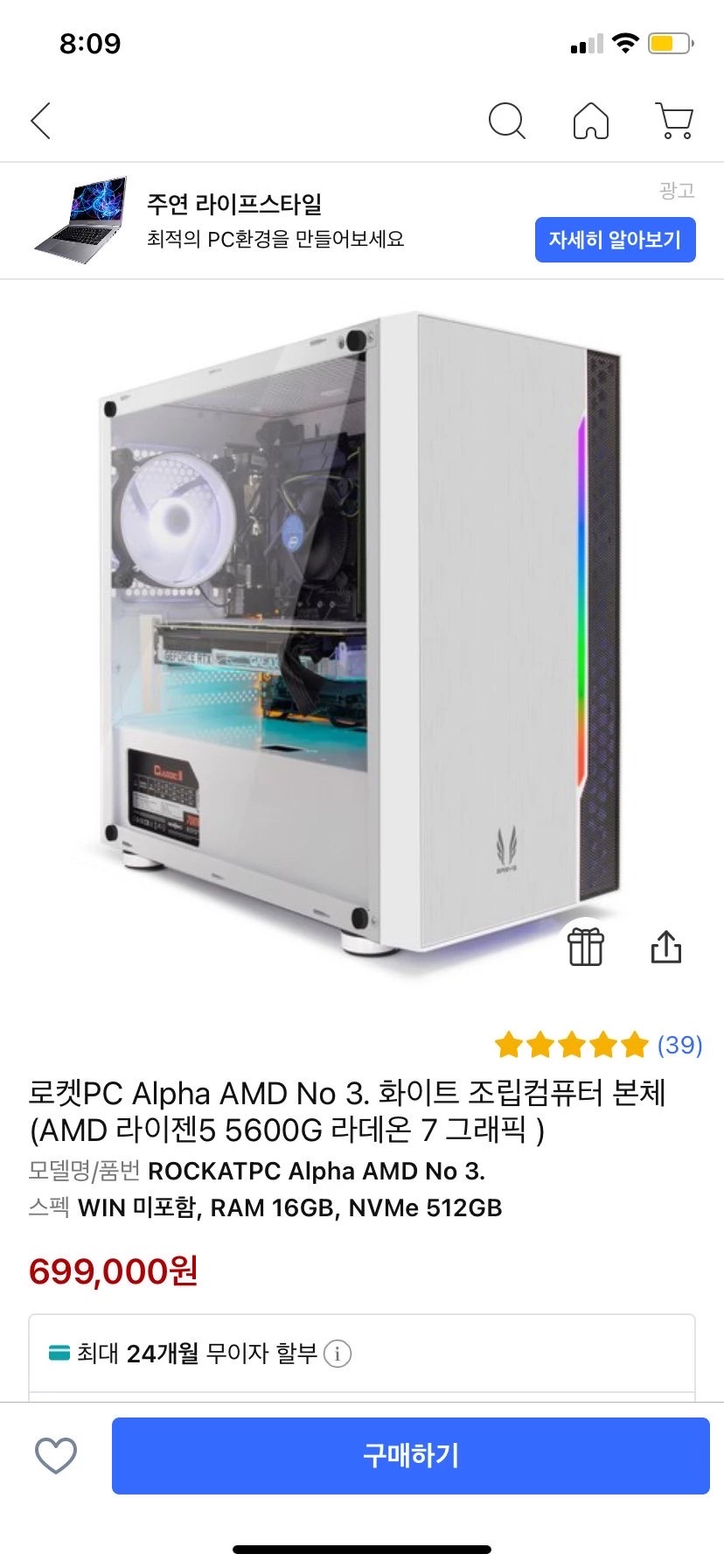
Task: Open the gift promotion icon on product image
Action: click(x=586, y=948)
